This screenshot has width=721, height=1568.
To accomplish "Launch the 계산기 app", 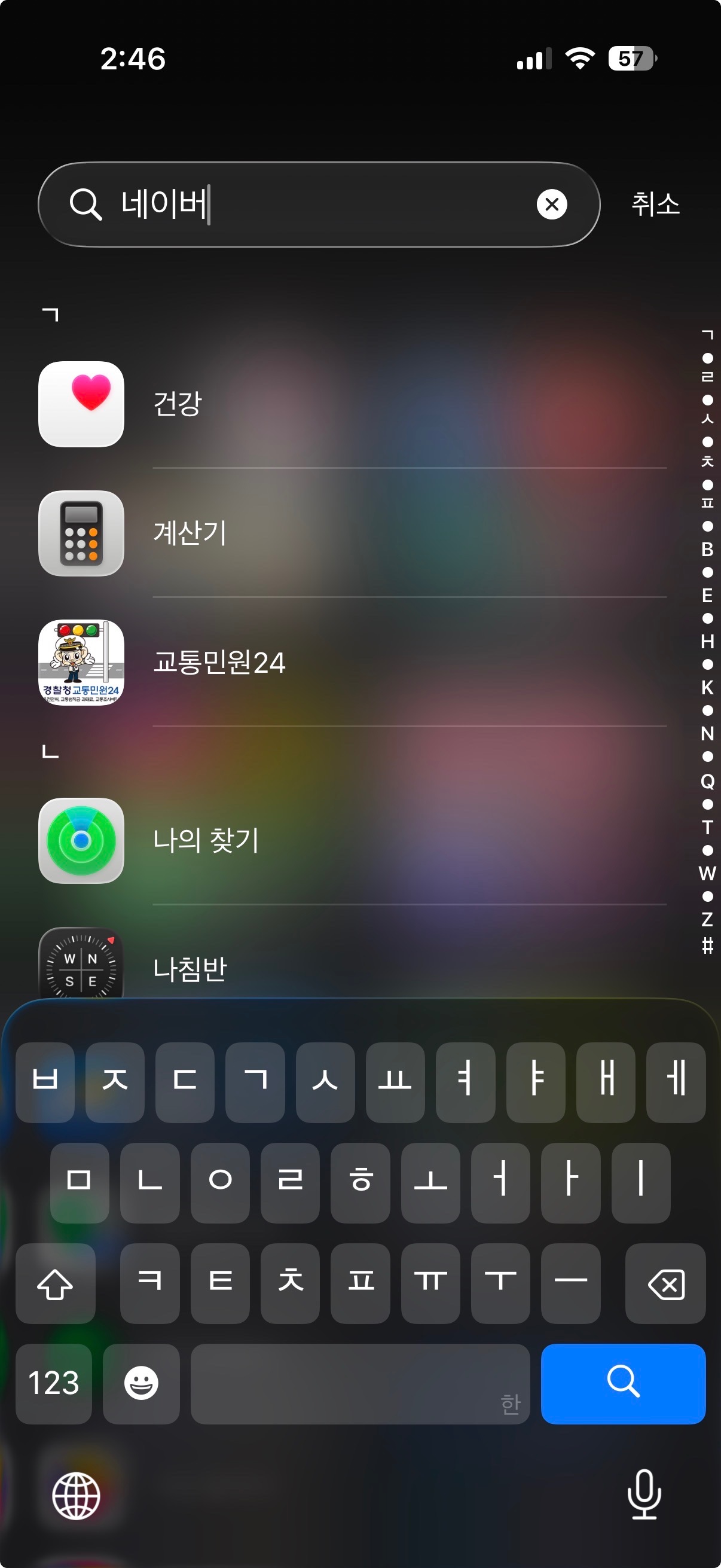I will 81,533.
